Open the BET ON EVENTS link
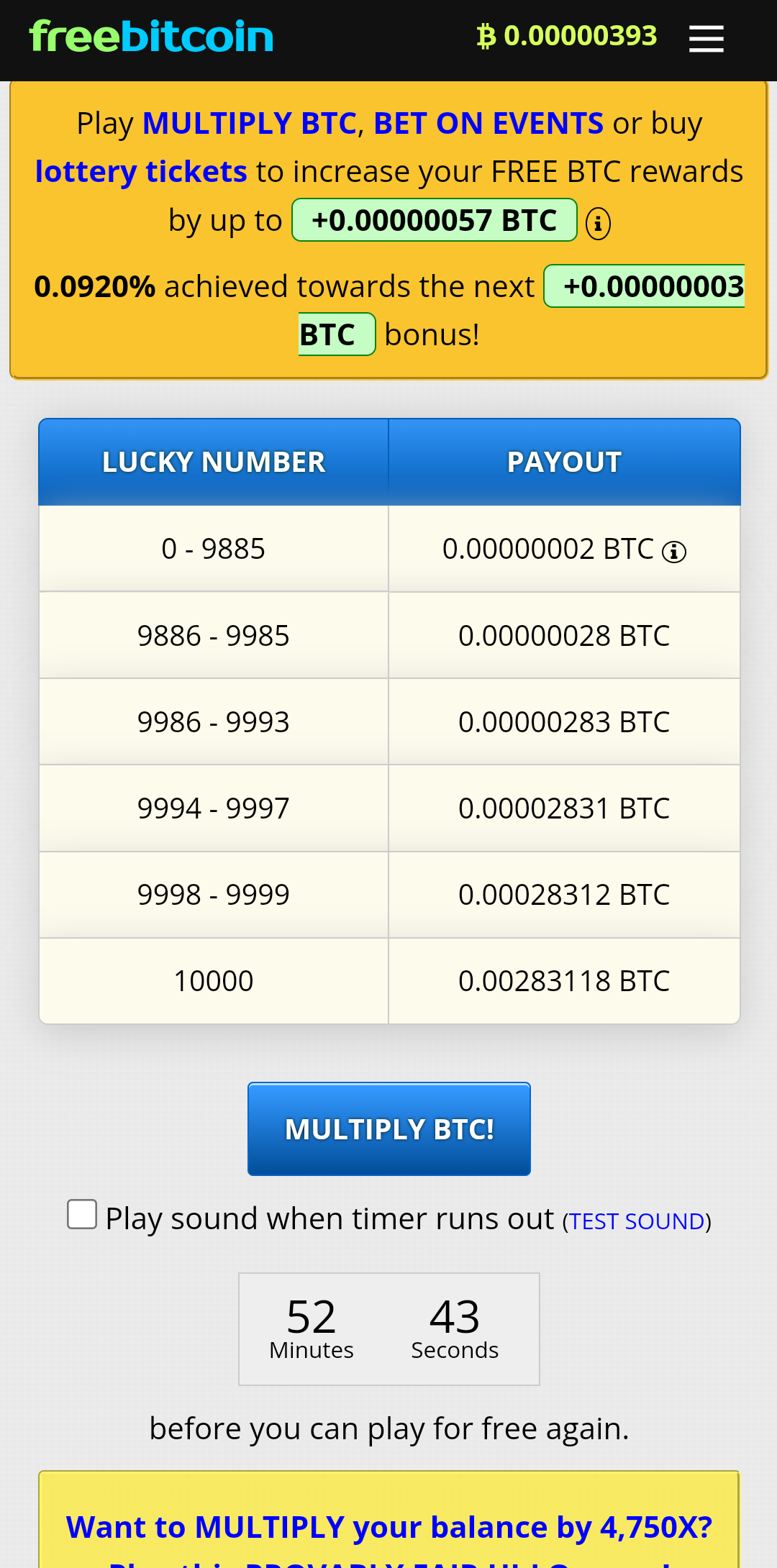The height and width of the screenshot is (1568, 777). click(x=488, y=124)
